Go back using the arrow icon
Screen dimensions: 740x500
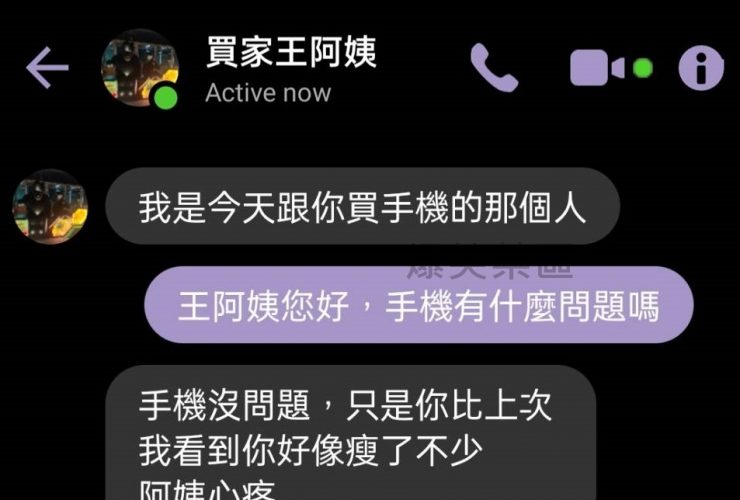(x=47, y=68)
